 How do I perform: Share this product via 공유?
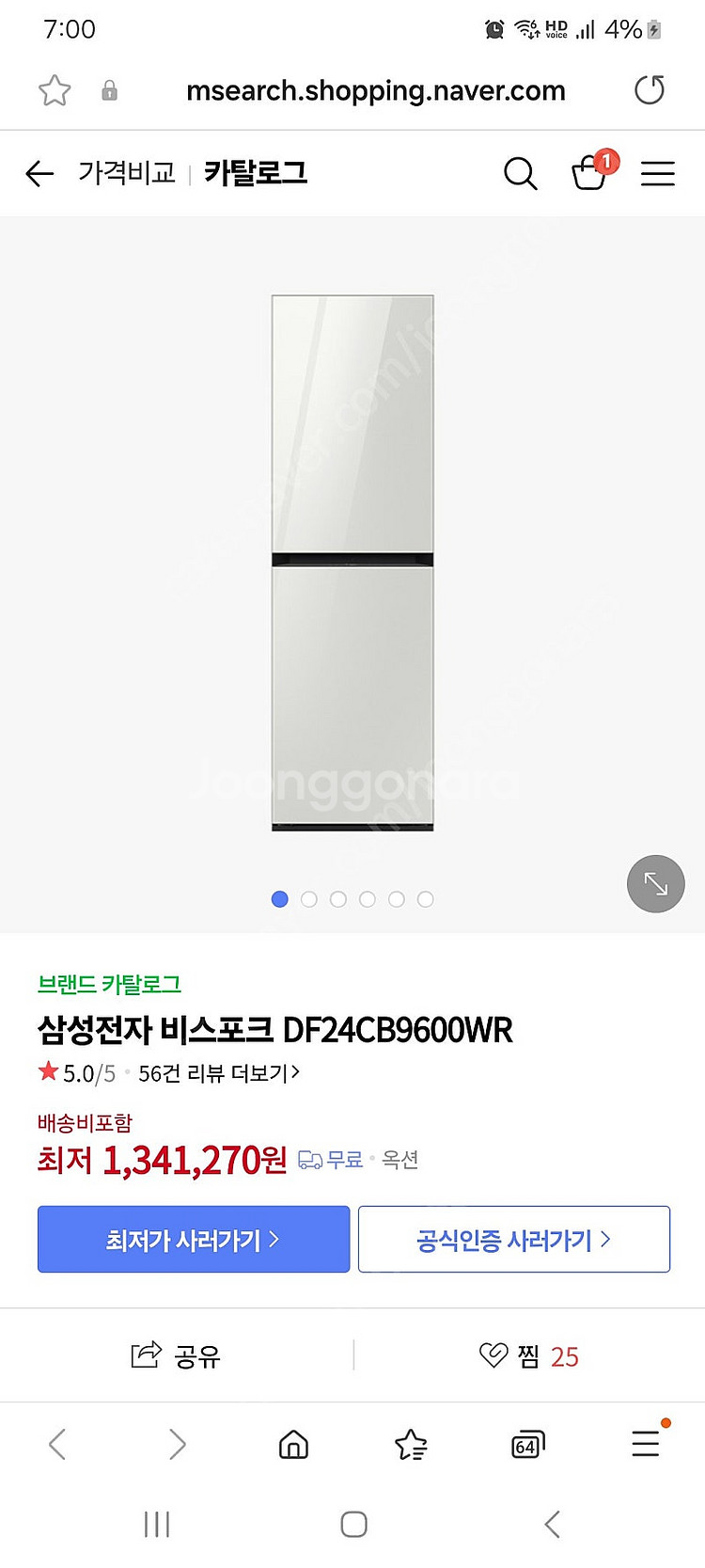176,1355
